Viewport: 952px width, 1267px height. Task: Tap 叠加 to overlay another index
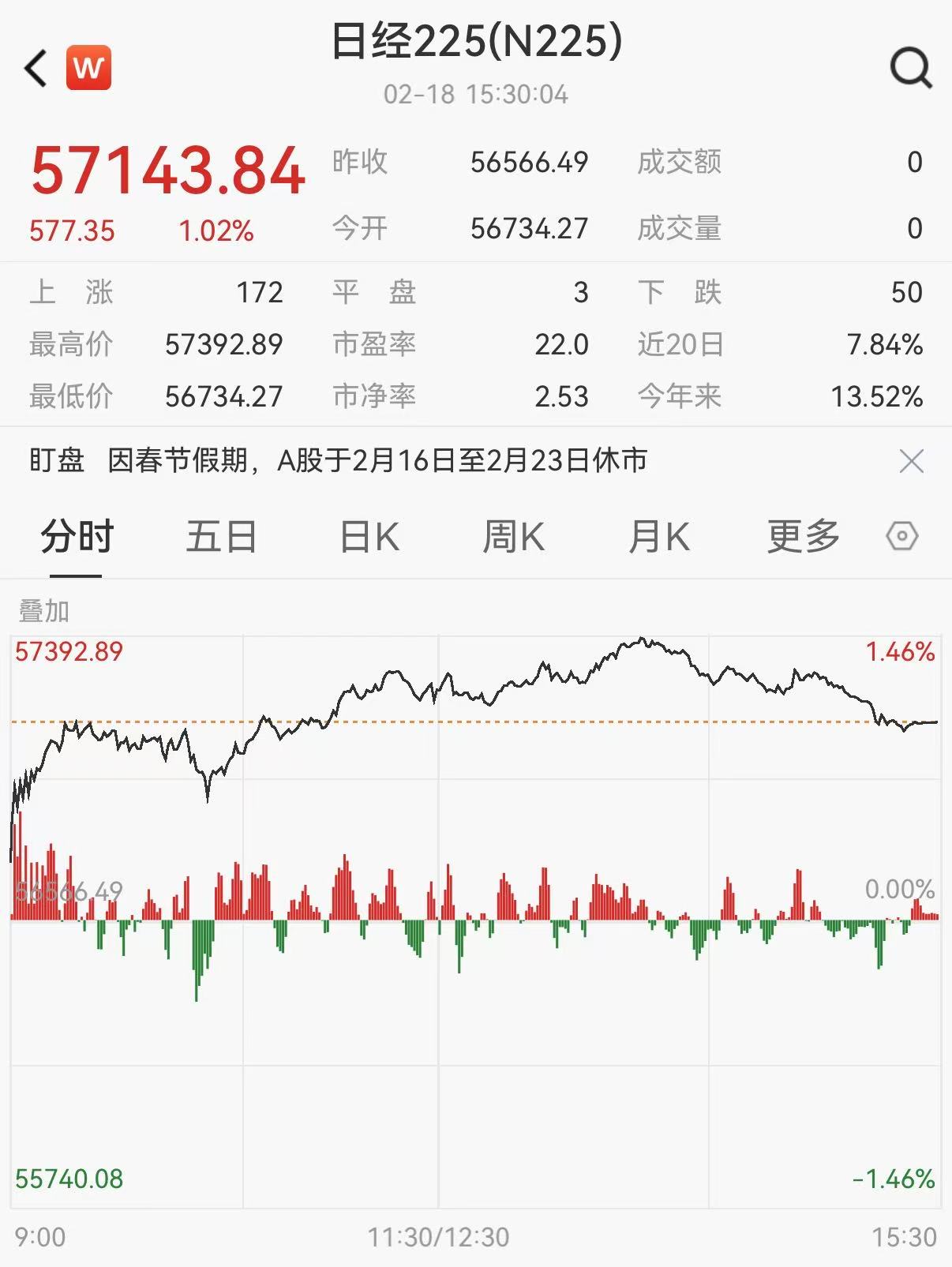pos(44,611)
